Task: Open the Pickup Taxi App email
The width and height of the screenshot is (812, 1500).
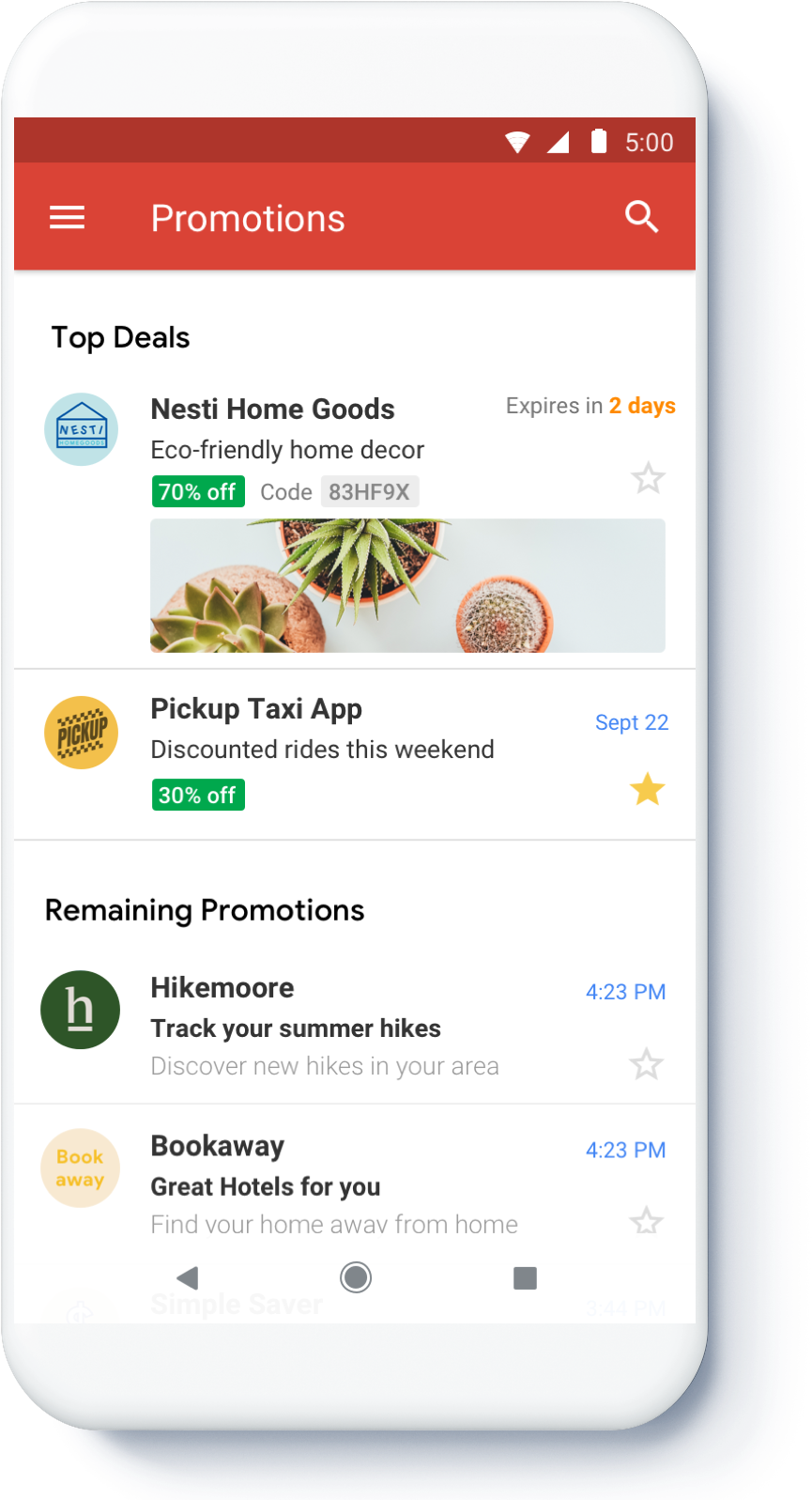Action: pos(355,753)
